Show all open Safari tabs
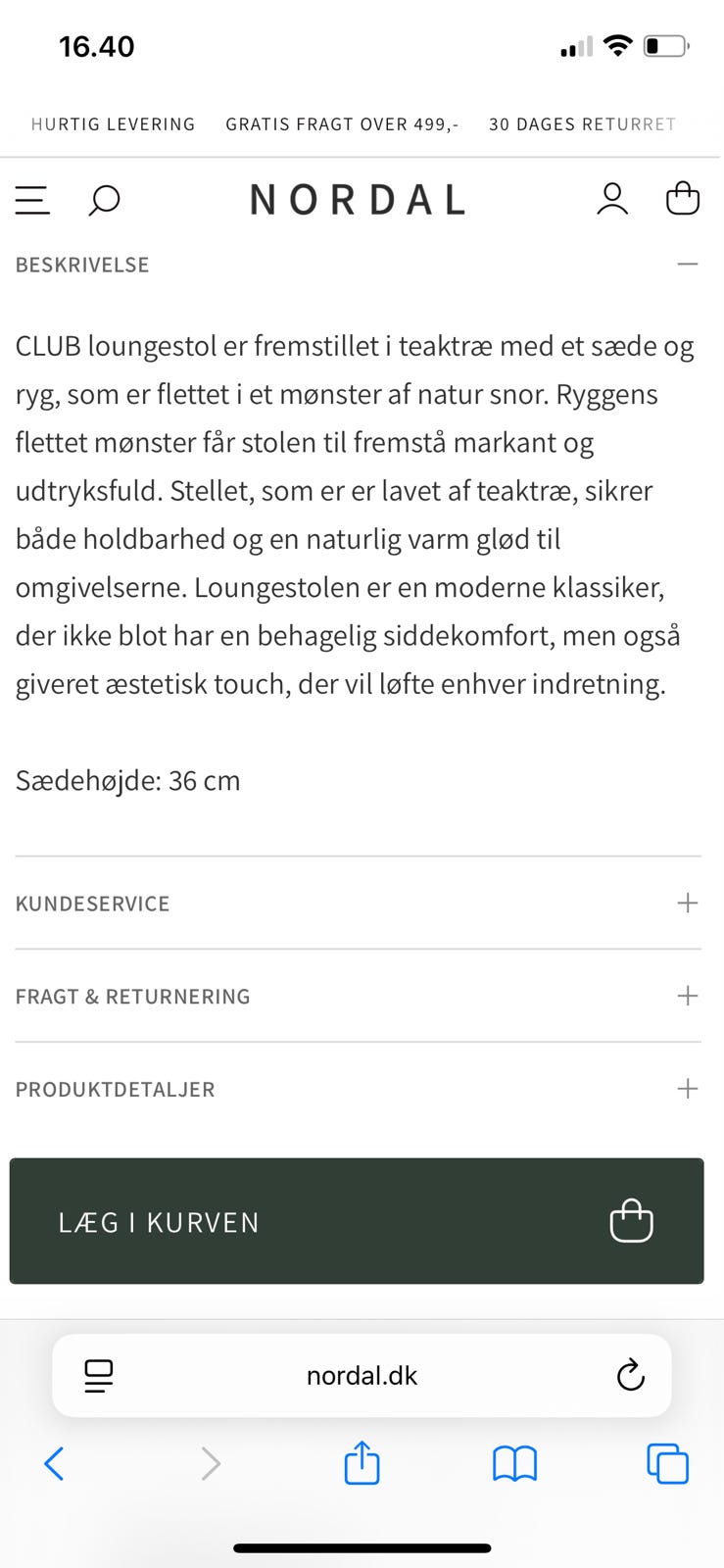 pos(667,1463)
